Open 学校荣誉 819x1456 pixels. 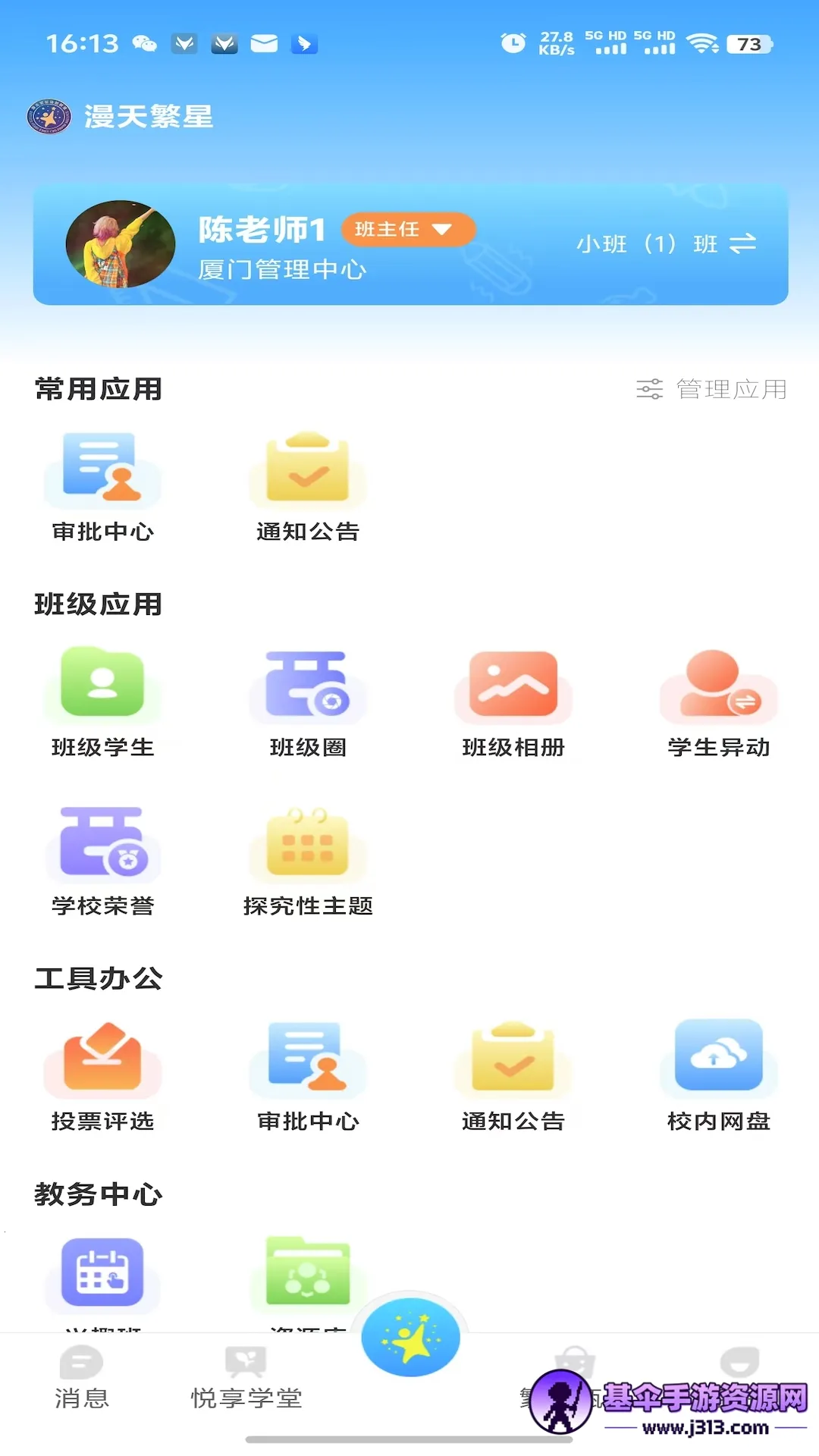102,861
